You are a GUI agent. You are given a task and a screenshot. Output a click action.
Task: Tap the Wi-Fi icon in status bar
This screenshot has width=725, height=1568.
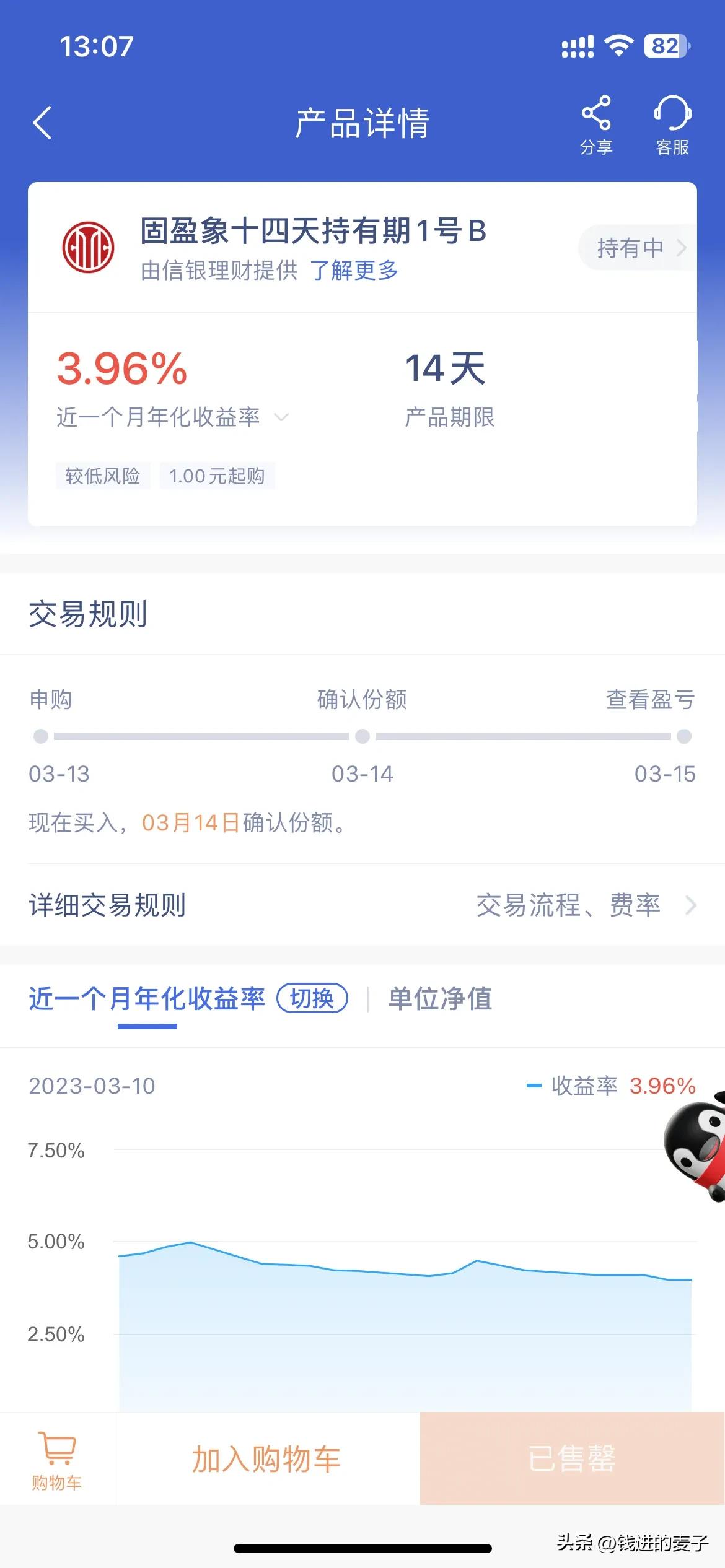click(x=619, y=45)
